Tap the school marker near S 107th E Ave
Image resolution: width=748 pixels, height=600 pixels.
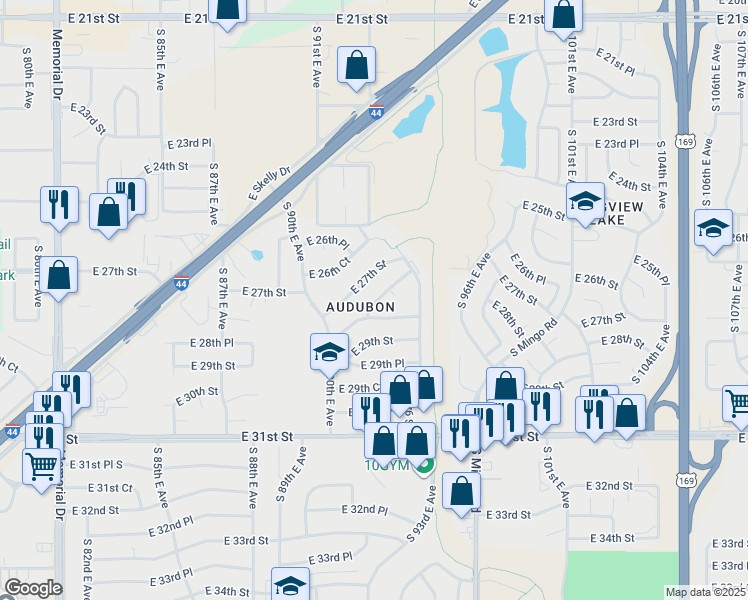713,229
